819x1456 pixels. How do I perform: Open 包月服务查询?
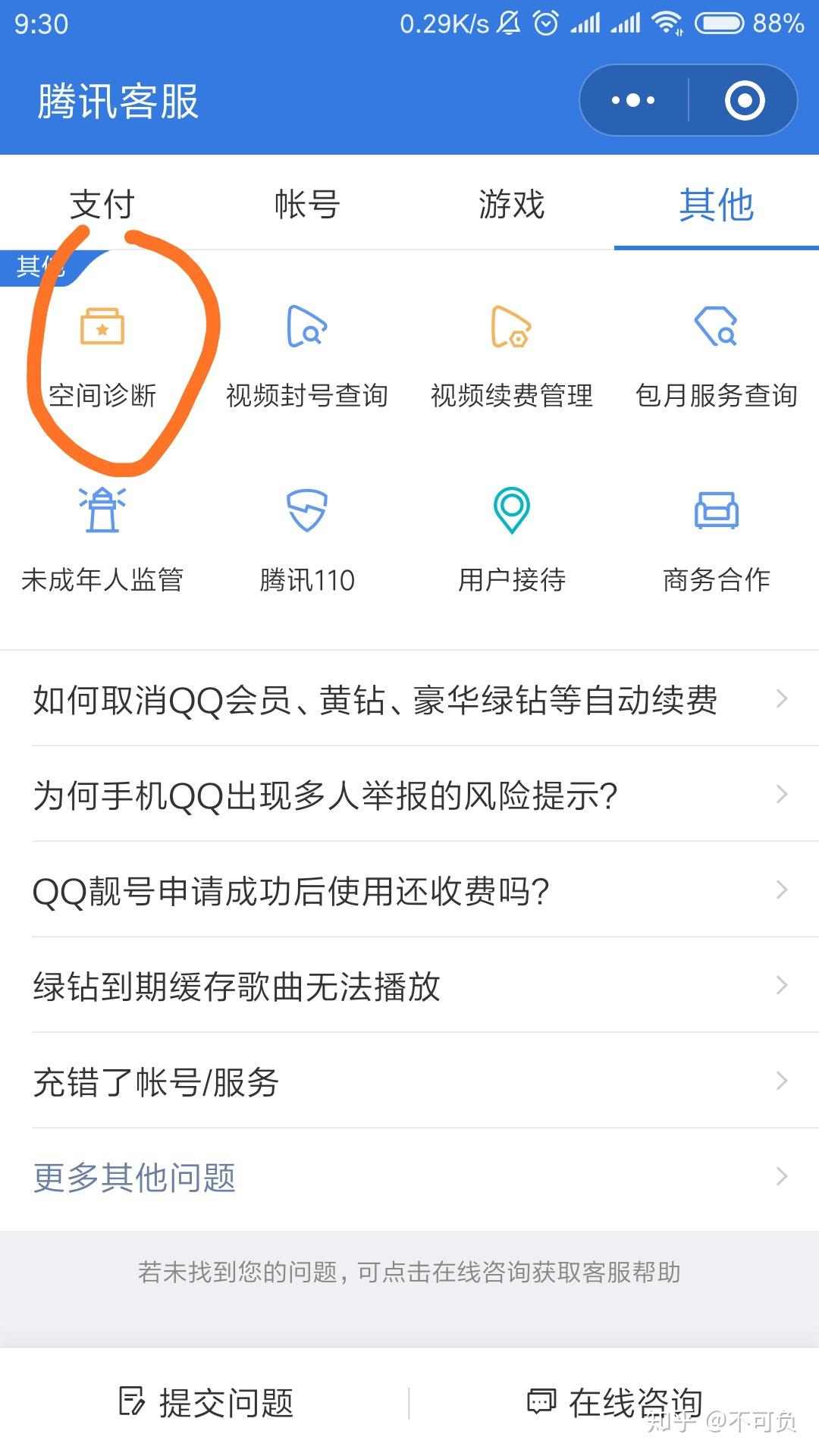(716, 353)
